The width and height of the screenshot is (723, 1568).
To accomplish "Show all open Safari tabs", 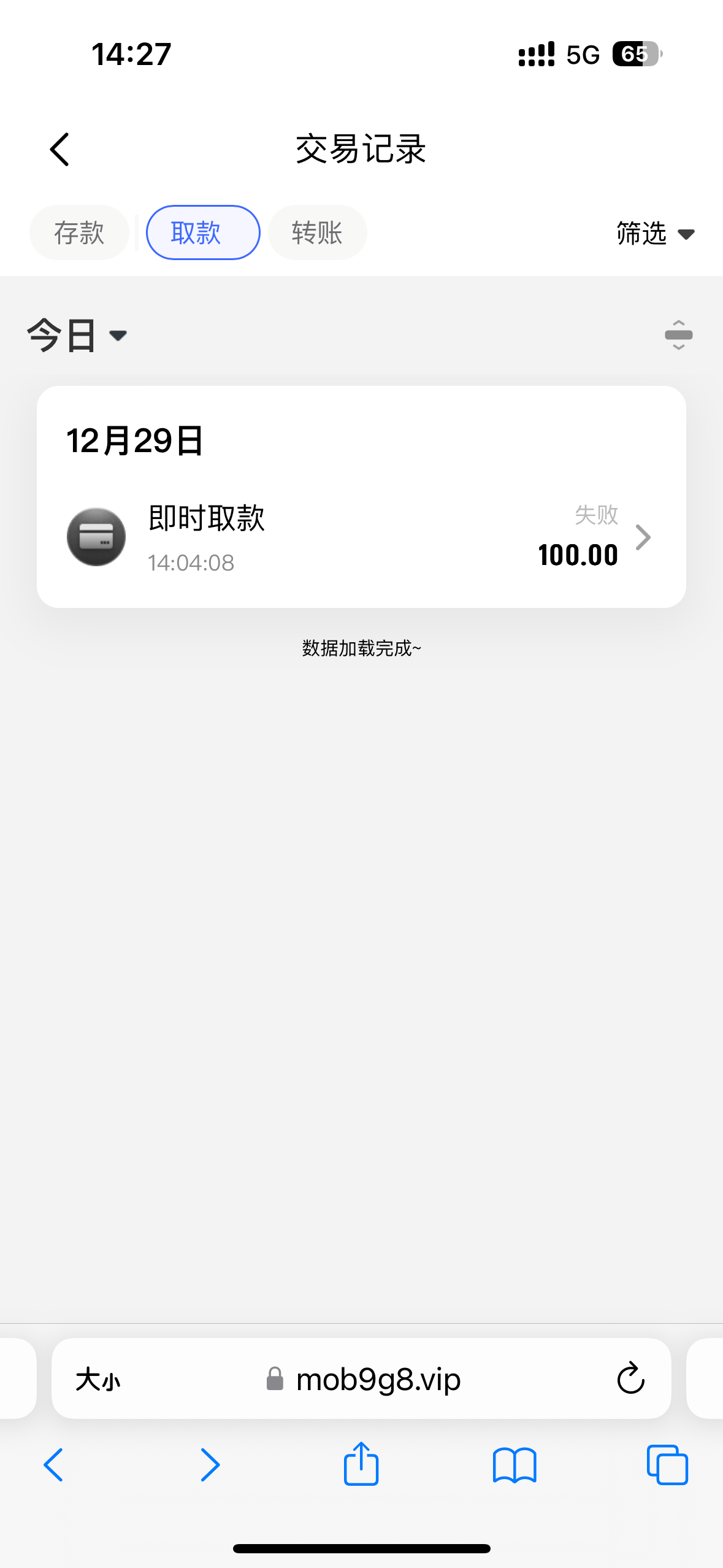I will 667,1465.
